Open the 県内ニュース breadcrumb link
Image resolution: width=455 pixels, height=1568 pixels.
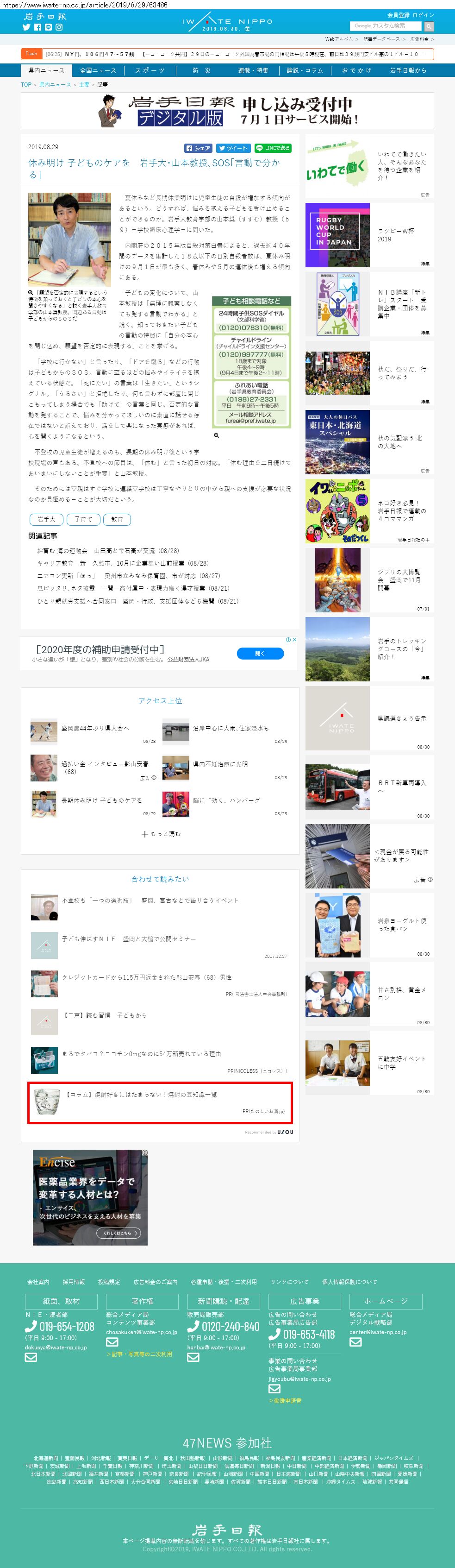pos(55,85)
